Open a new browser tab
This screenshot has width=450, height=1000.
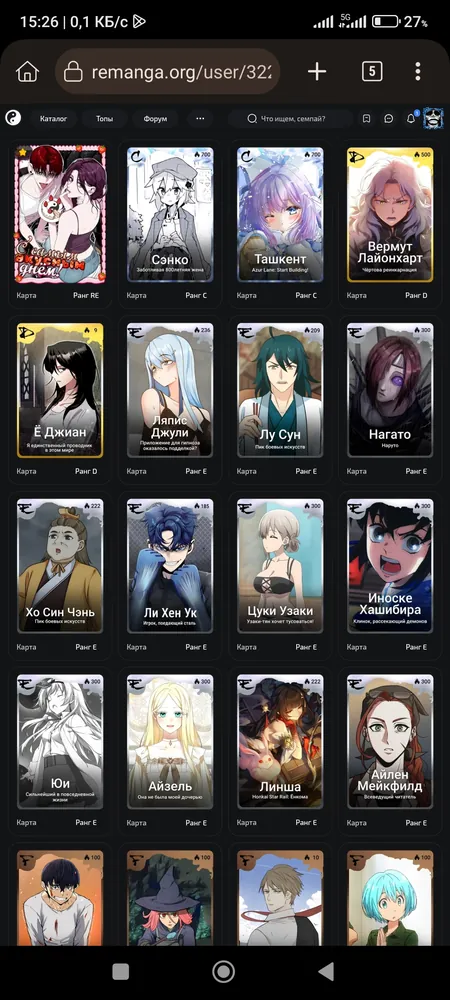tap(317, 71)
